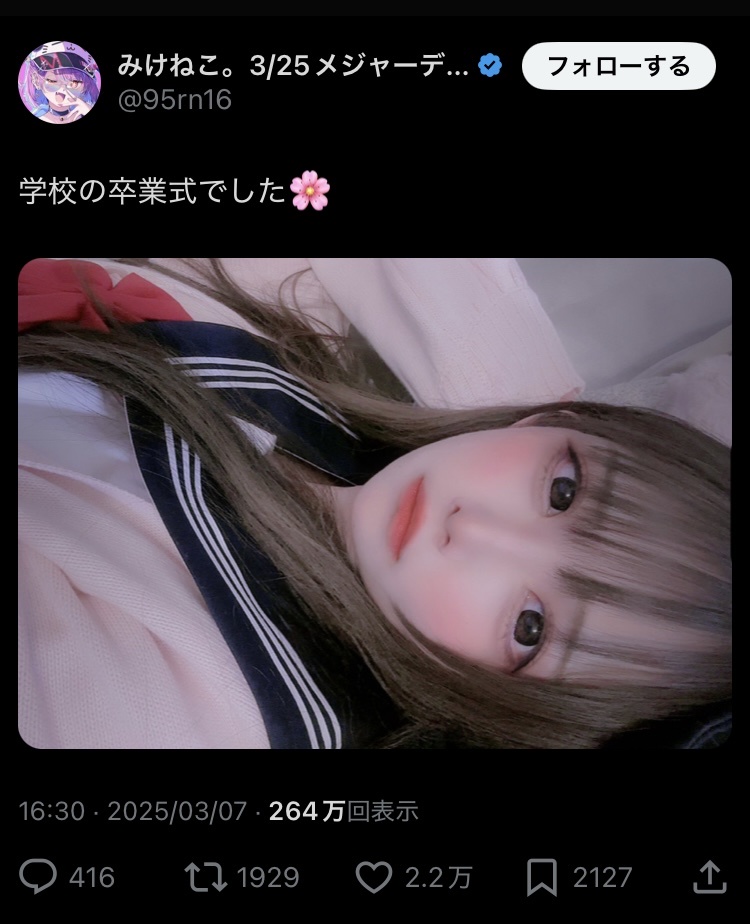Open the post's photo fullscreen
750x924 pixels.
pos(375,503)
